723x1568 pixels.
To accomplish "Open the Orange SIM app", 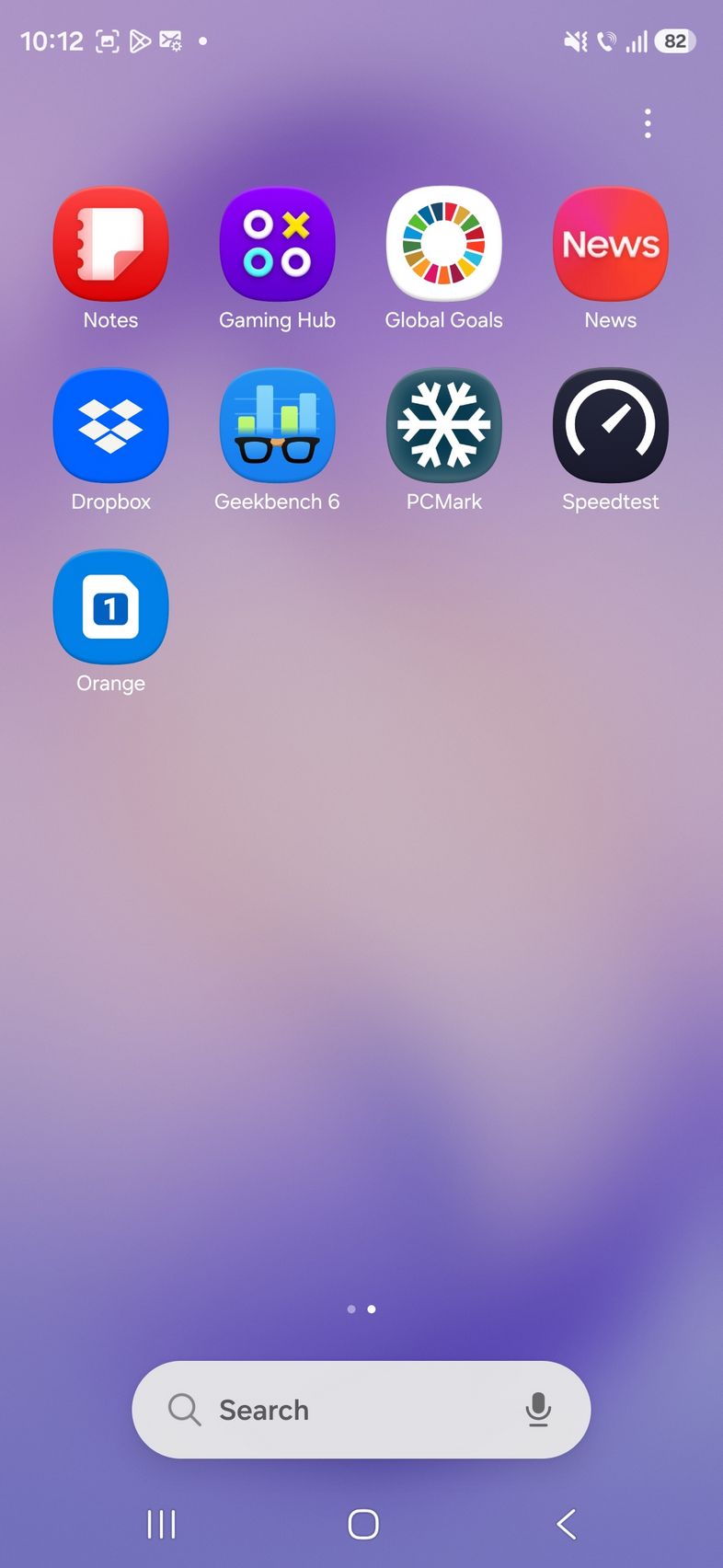I will 110,607.
